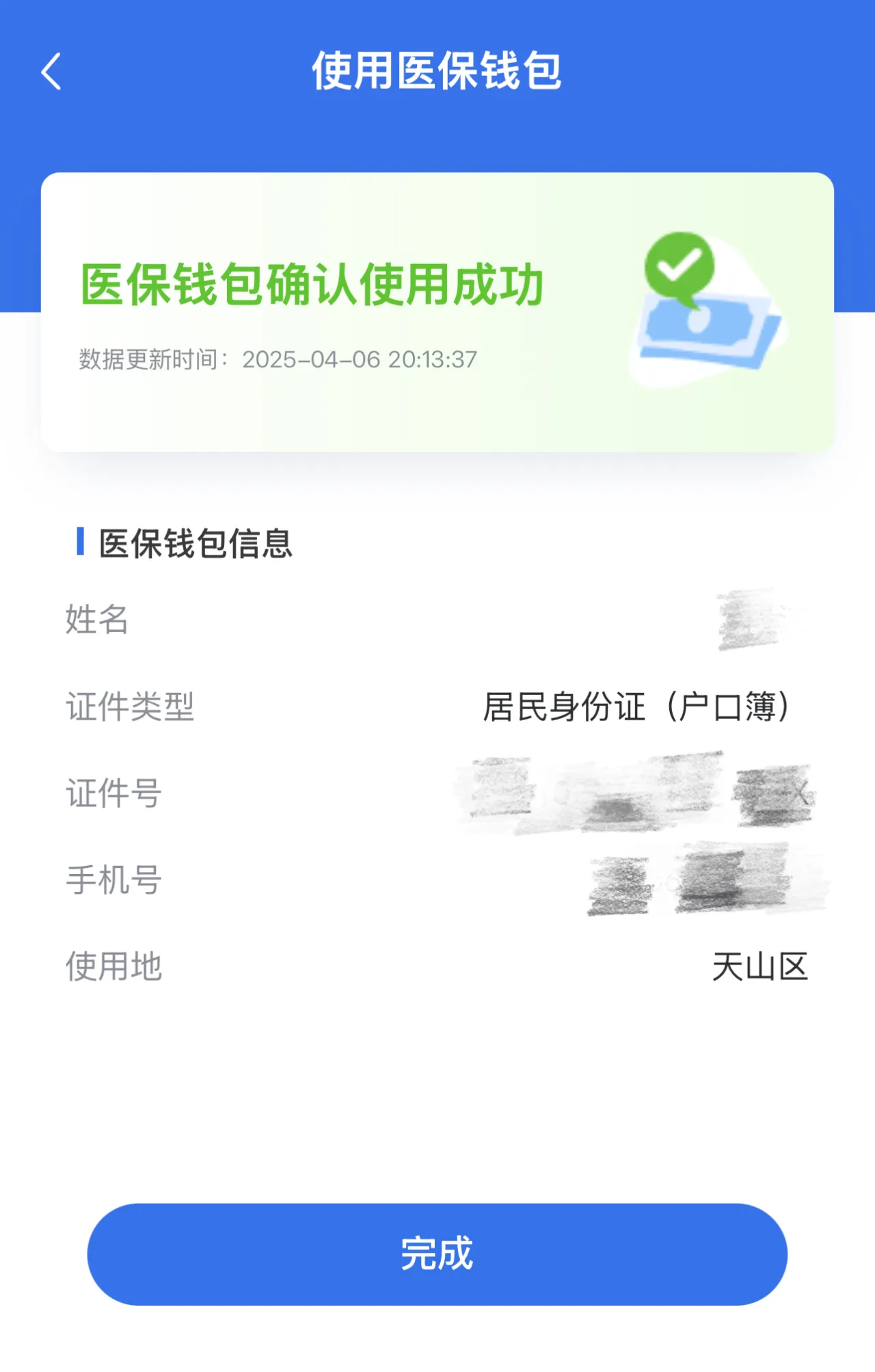Go back using the top-left arrow
875x1372 pixels.
click(52, 71)
